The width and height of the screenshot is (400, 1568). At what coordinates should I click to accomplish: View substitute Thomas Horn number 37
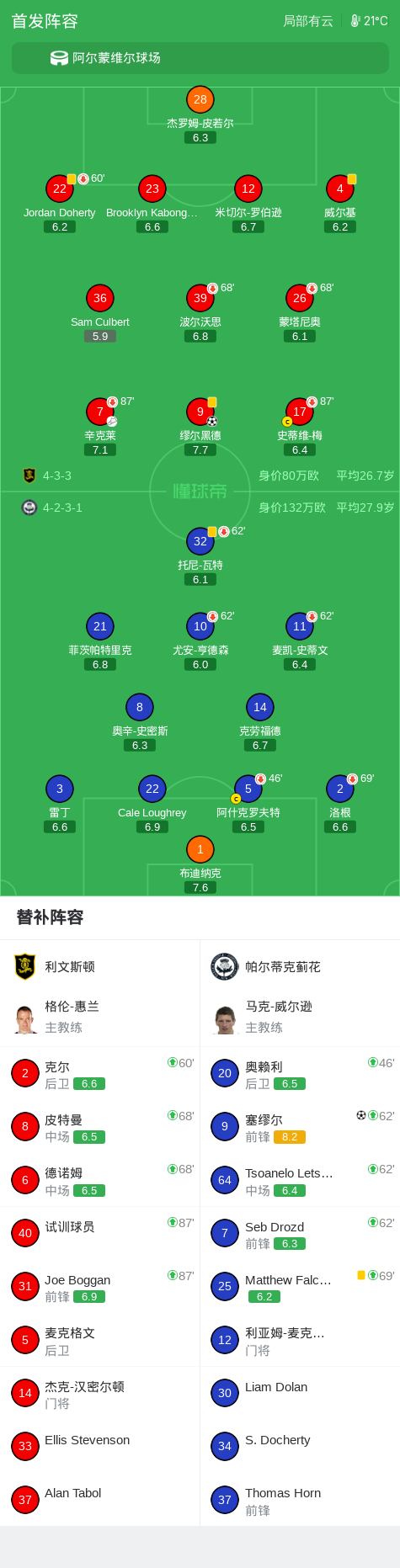(300, 1499)
